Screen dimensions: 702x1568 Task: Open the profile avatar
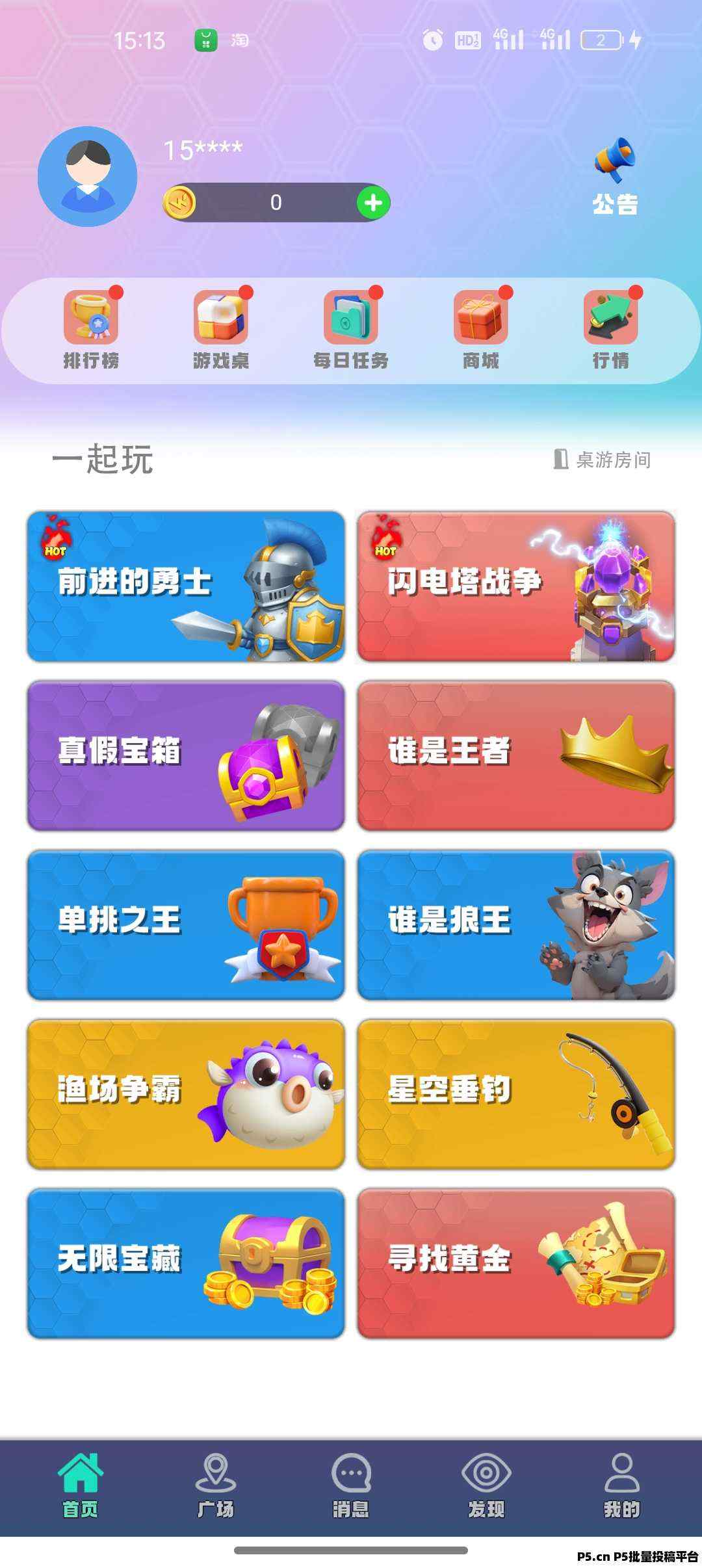(88, 177)
